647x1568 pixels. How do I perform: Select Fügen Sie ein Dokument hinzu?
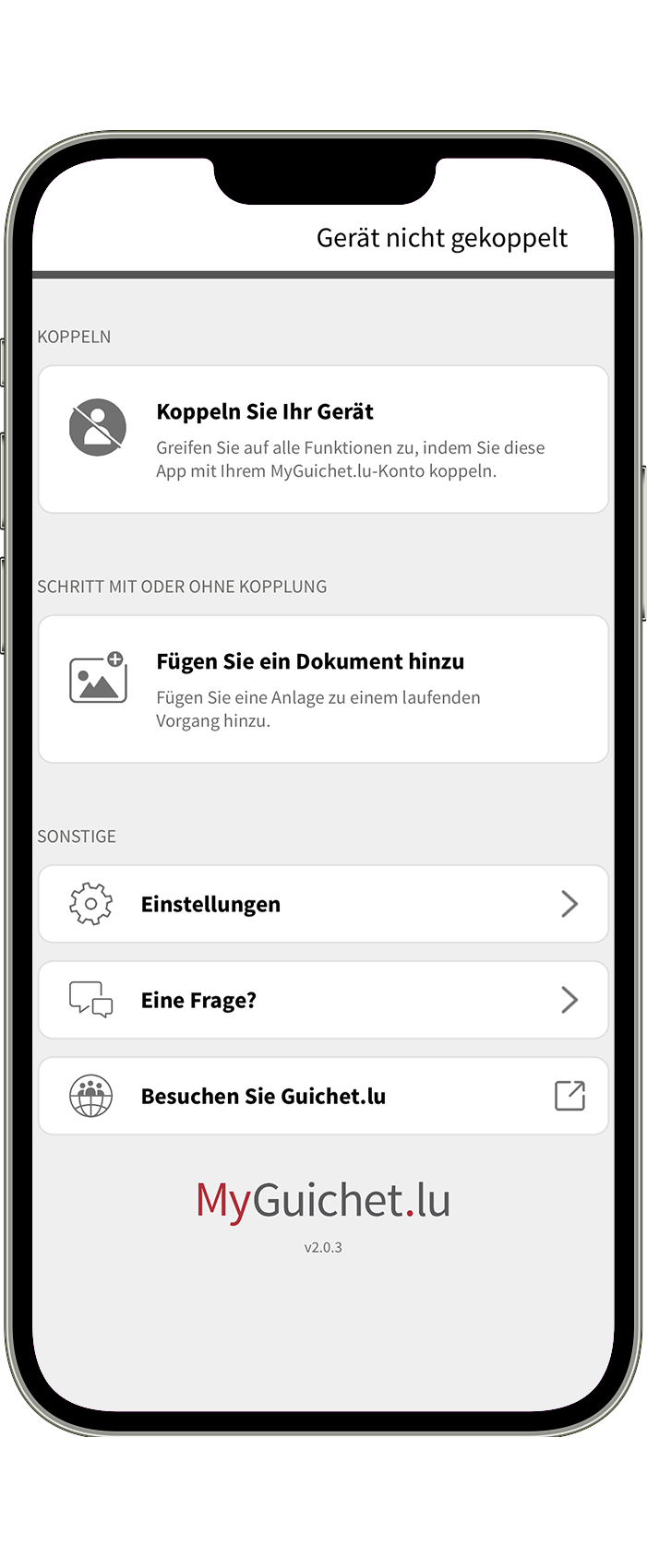point(323,689)
